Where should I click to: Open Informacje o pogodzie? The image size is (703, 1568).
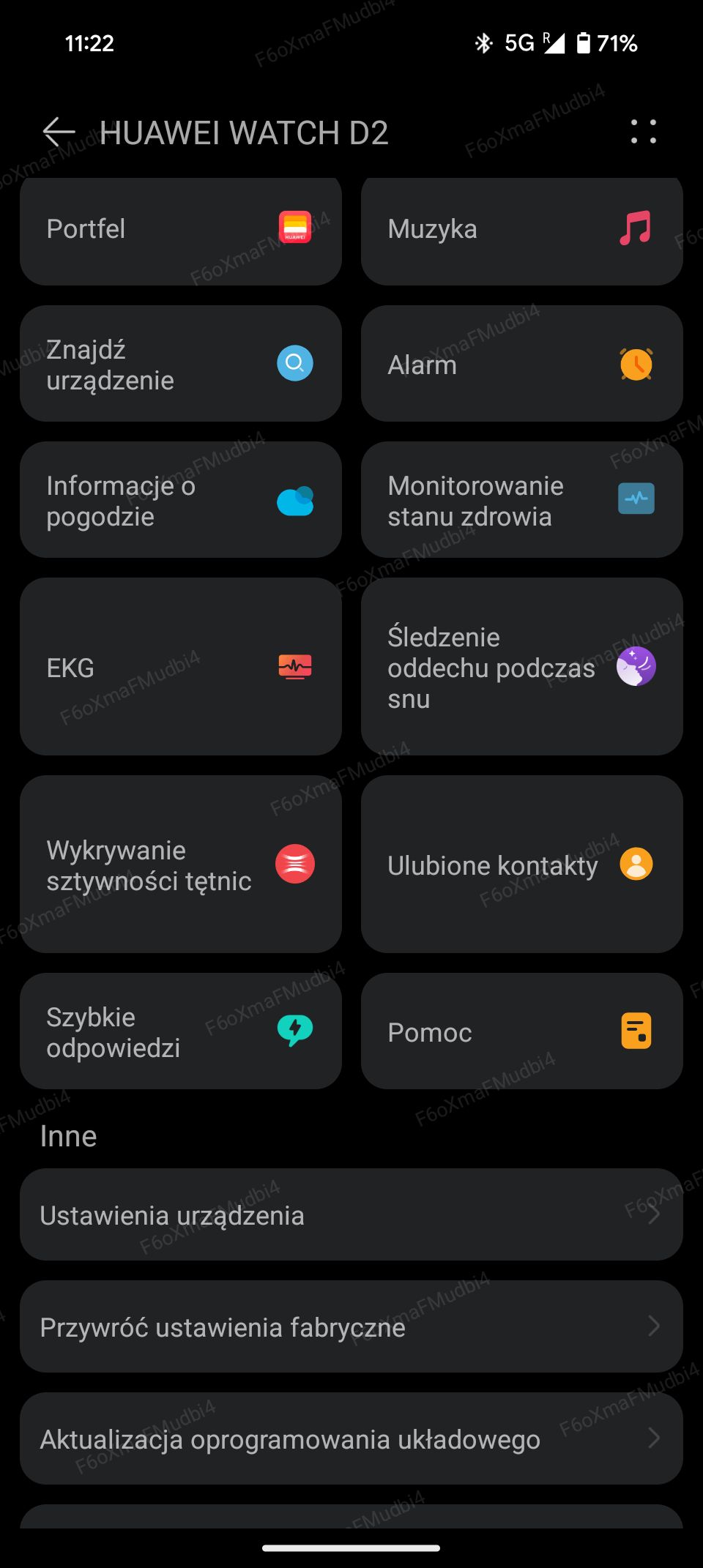[x=181, y=500]
